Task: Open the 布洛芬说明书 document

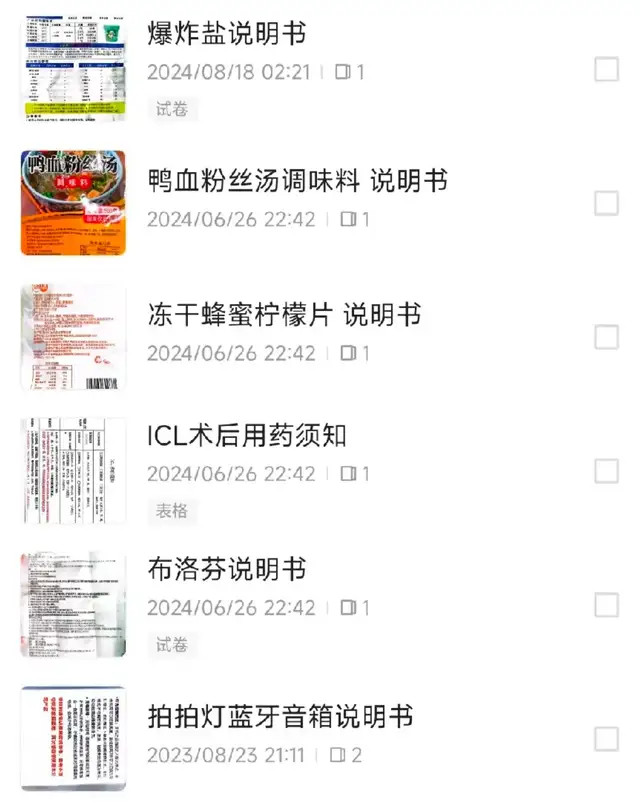Action: click(x=226, y=570)
